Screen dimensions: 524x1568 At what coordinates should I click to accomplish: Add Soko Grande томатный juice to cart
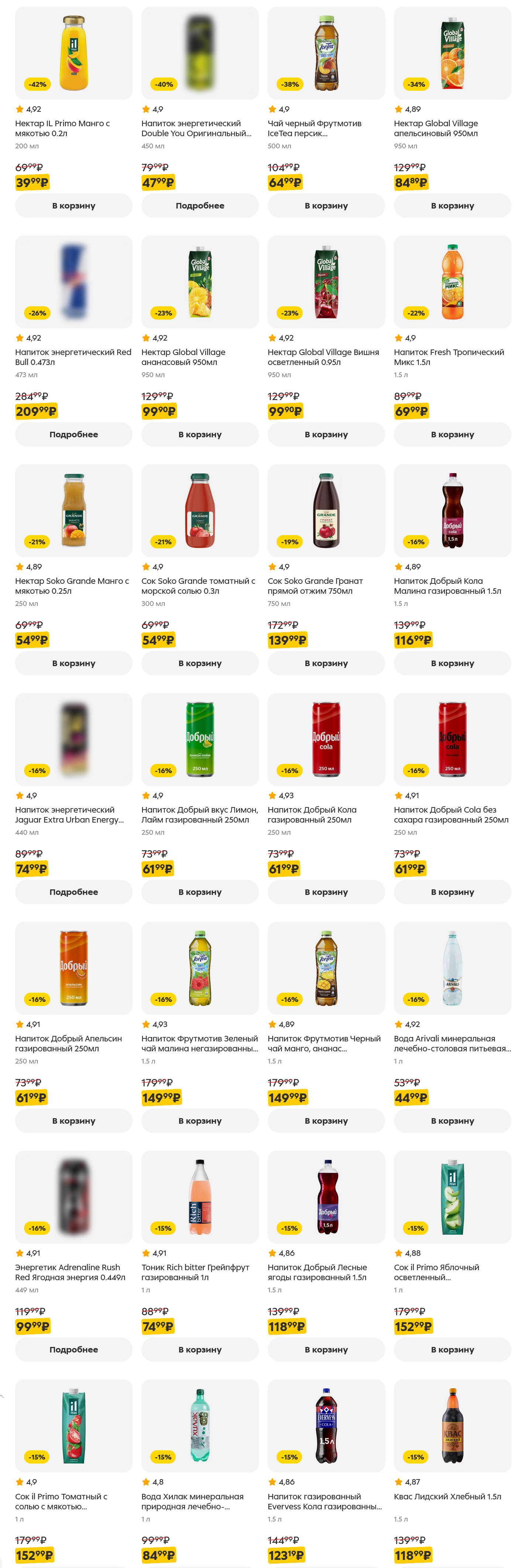200,664
